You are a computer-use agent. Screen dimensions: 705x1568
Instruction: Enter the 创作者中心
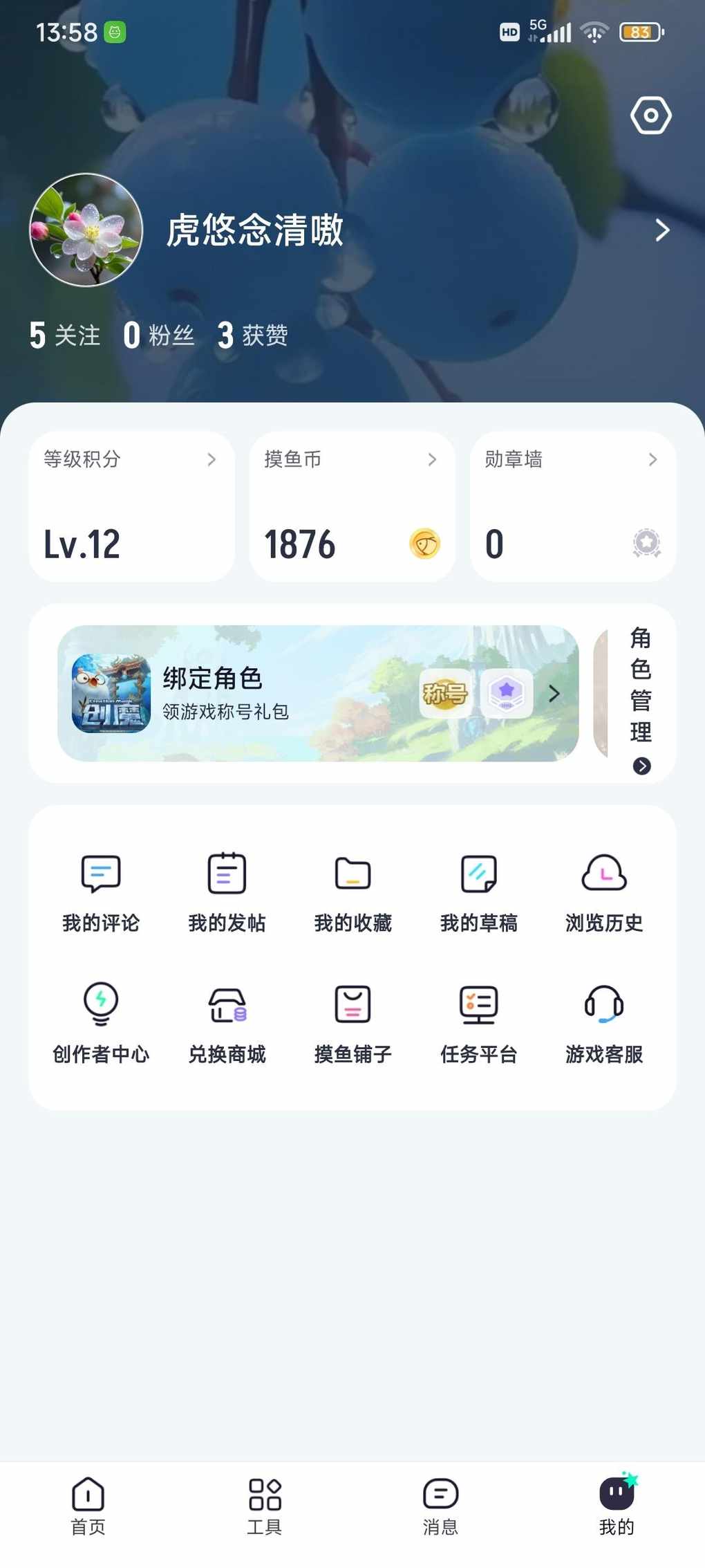[101, 1022]
